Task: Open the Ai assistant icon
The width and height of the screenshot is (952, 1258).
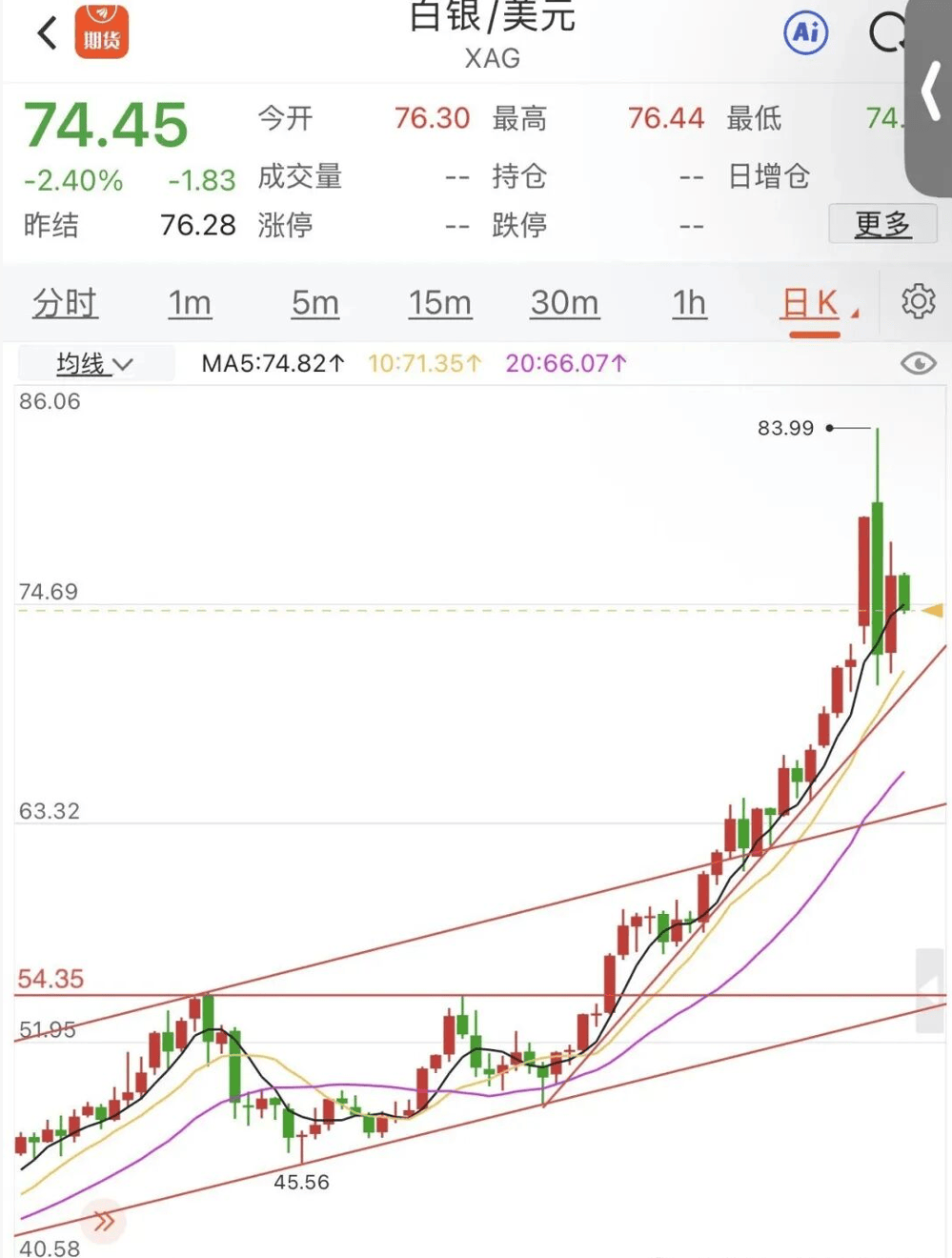Action: tap(805, 33)
